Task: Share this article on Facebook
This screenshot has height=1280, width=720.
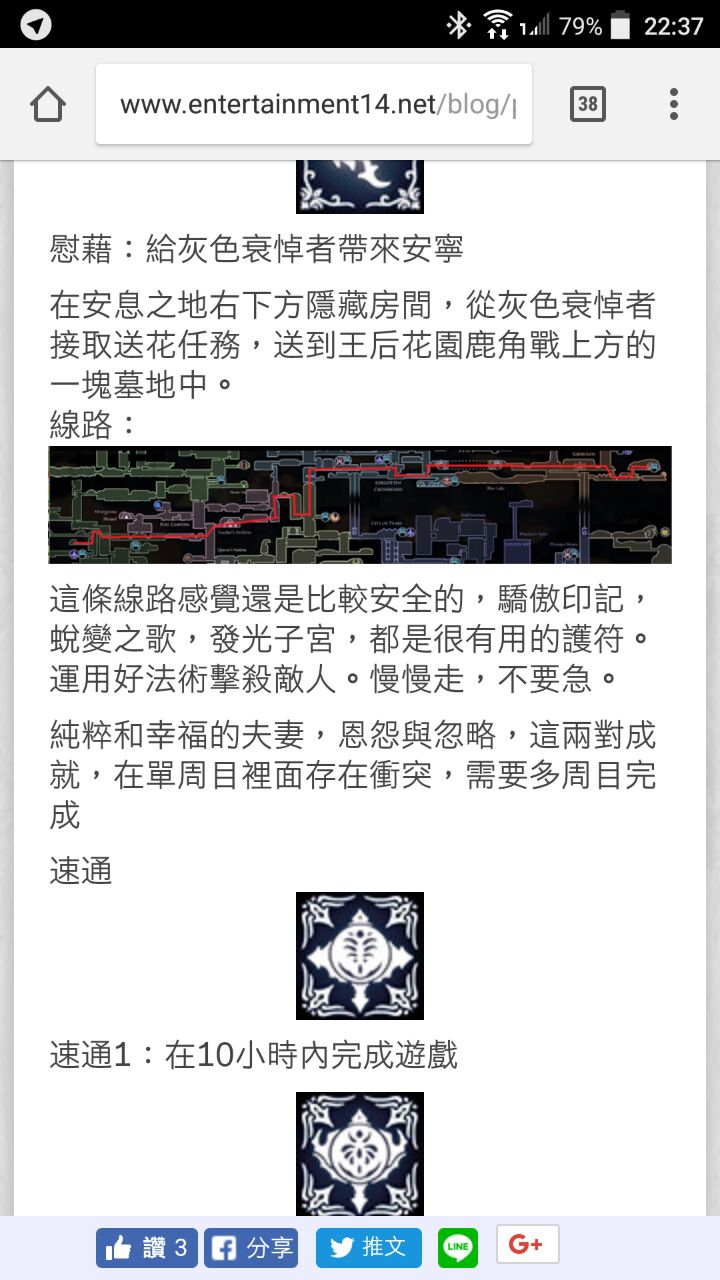Action: click(x=252, y=1248)
